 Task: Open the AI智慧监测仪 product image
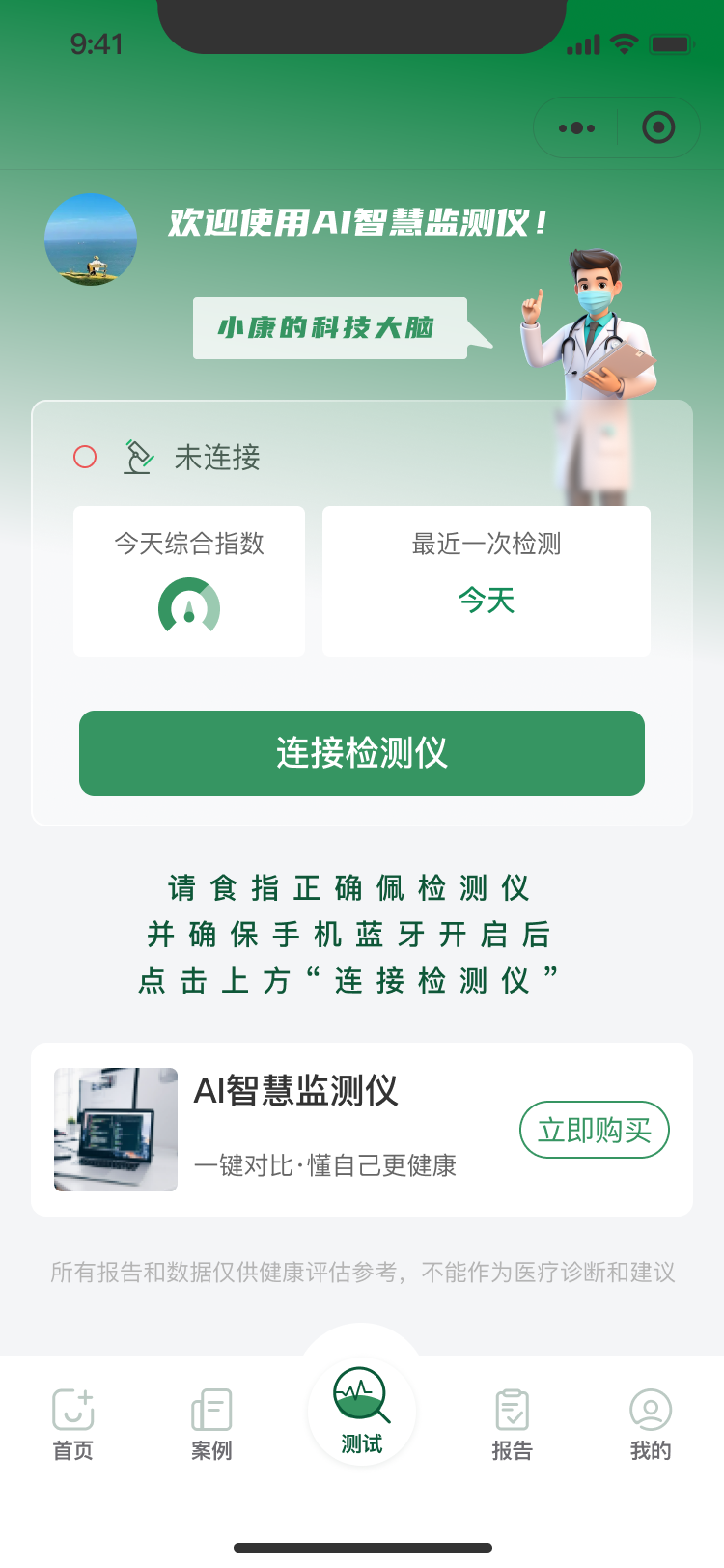[116, 1130]
